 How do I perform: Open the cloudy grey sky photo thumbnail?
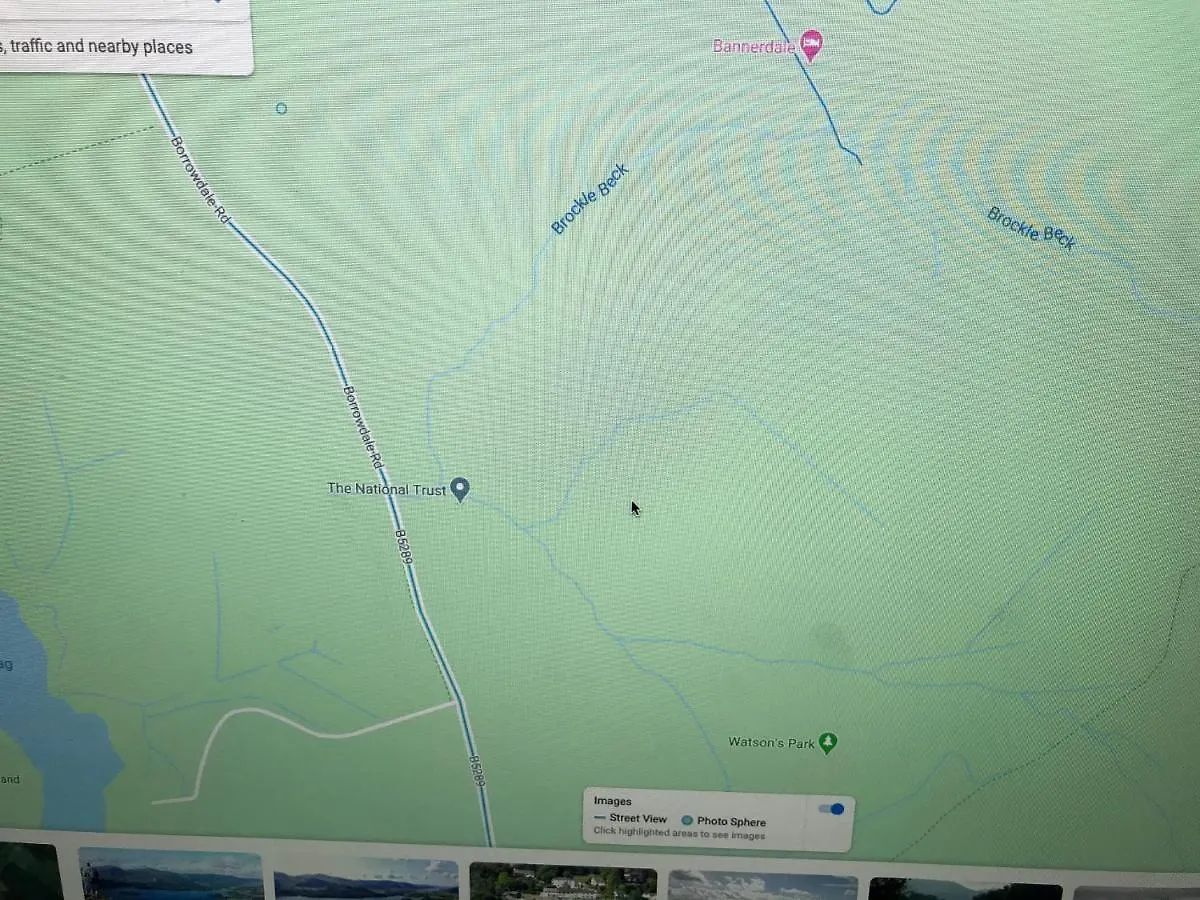[762, 884]
